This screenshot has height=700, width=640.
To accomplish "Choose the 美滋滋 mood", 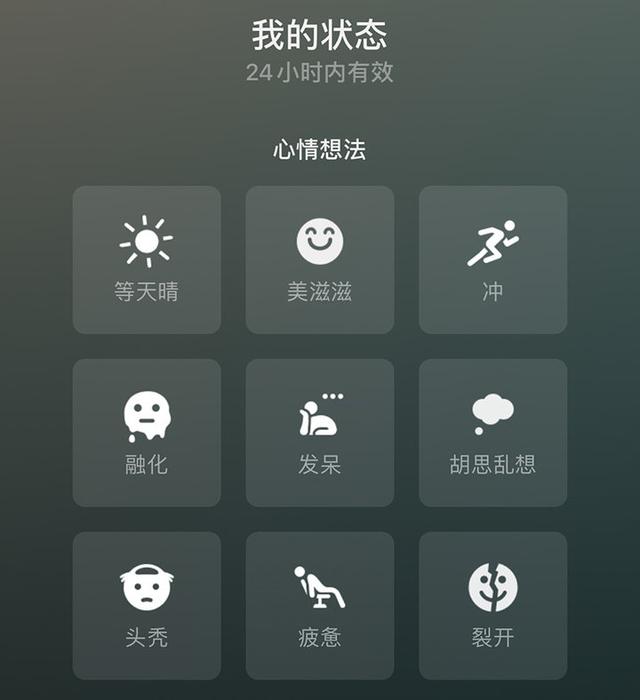I will coord(320,260).
